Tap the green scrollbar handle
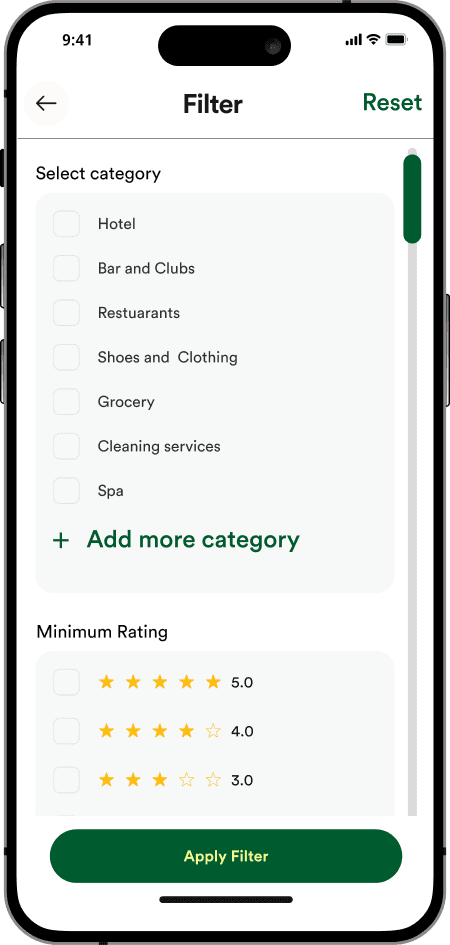Screen dimensions: 450x945 click(x=412, y=199)
